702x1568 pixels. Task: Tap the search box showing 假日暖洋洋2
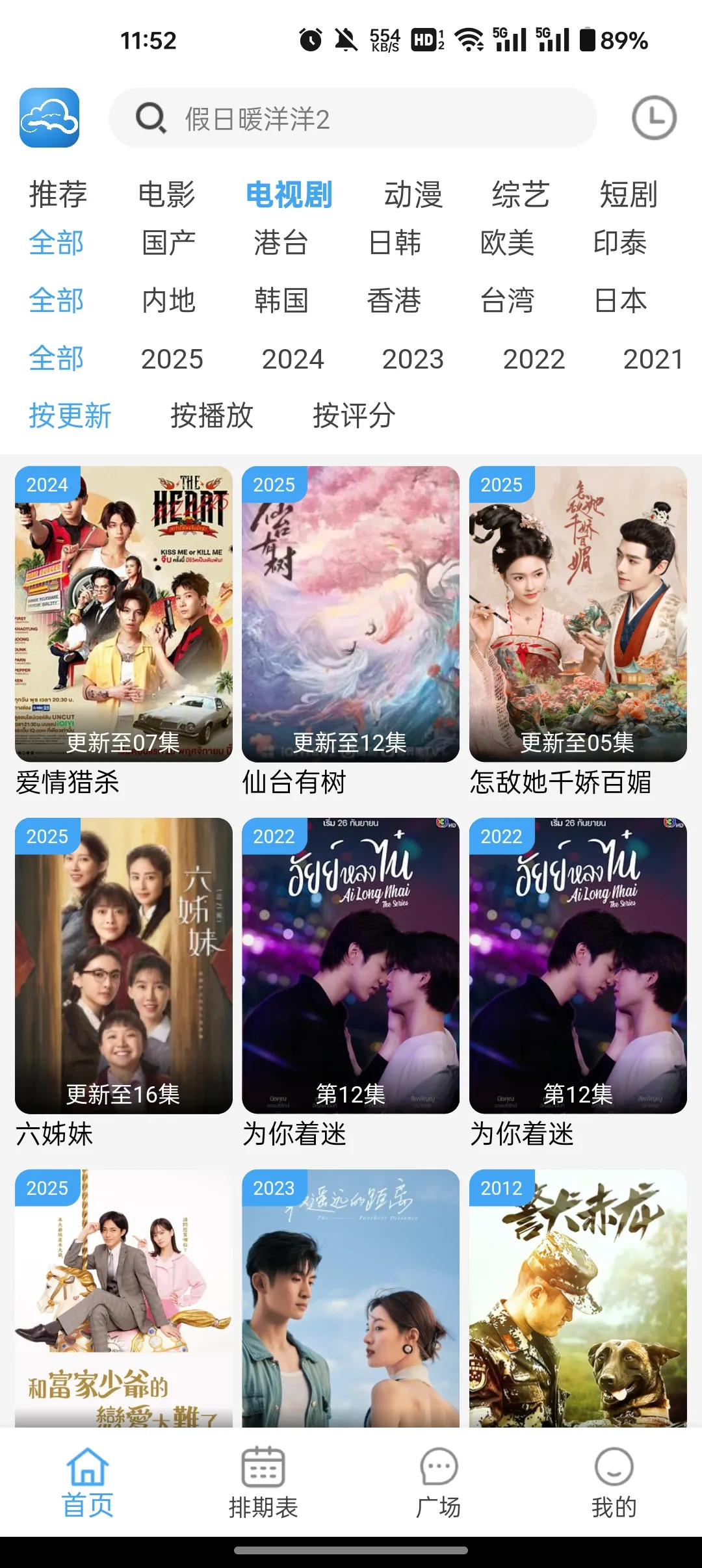click(x=352, y=118)
